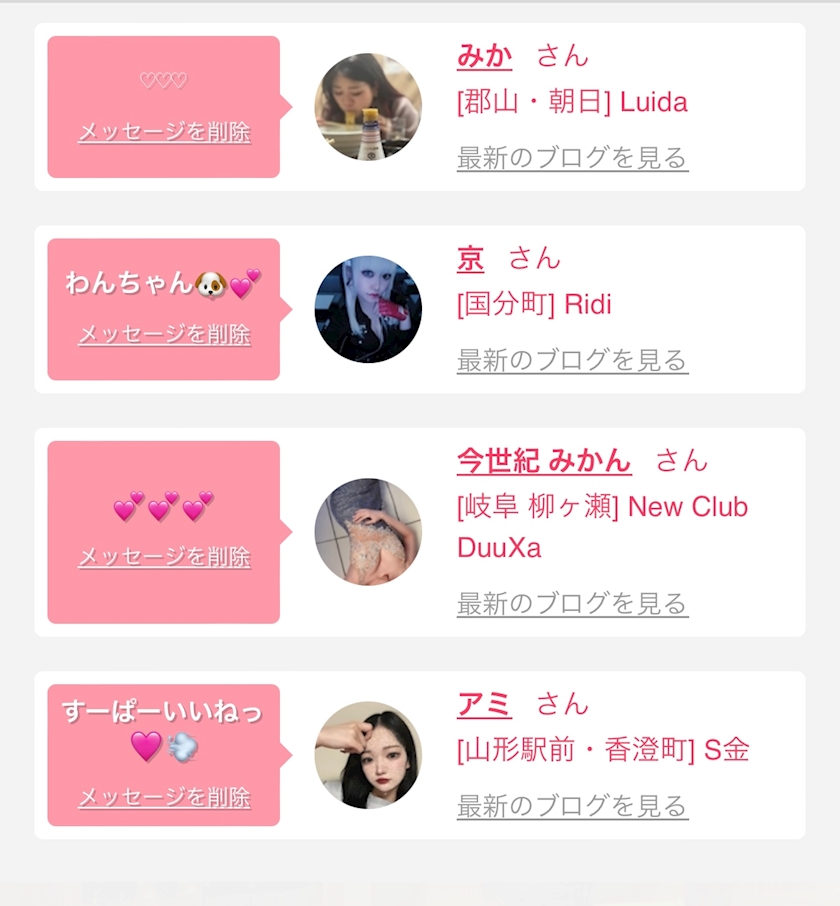The height and width of the screenshot is (906, 840).
Task: Tap みか's round profile photo
Action: point(368,107)
